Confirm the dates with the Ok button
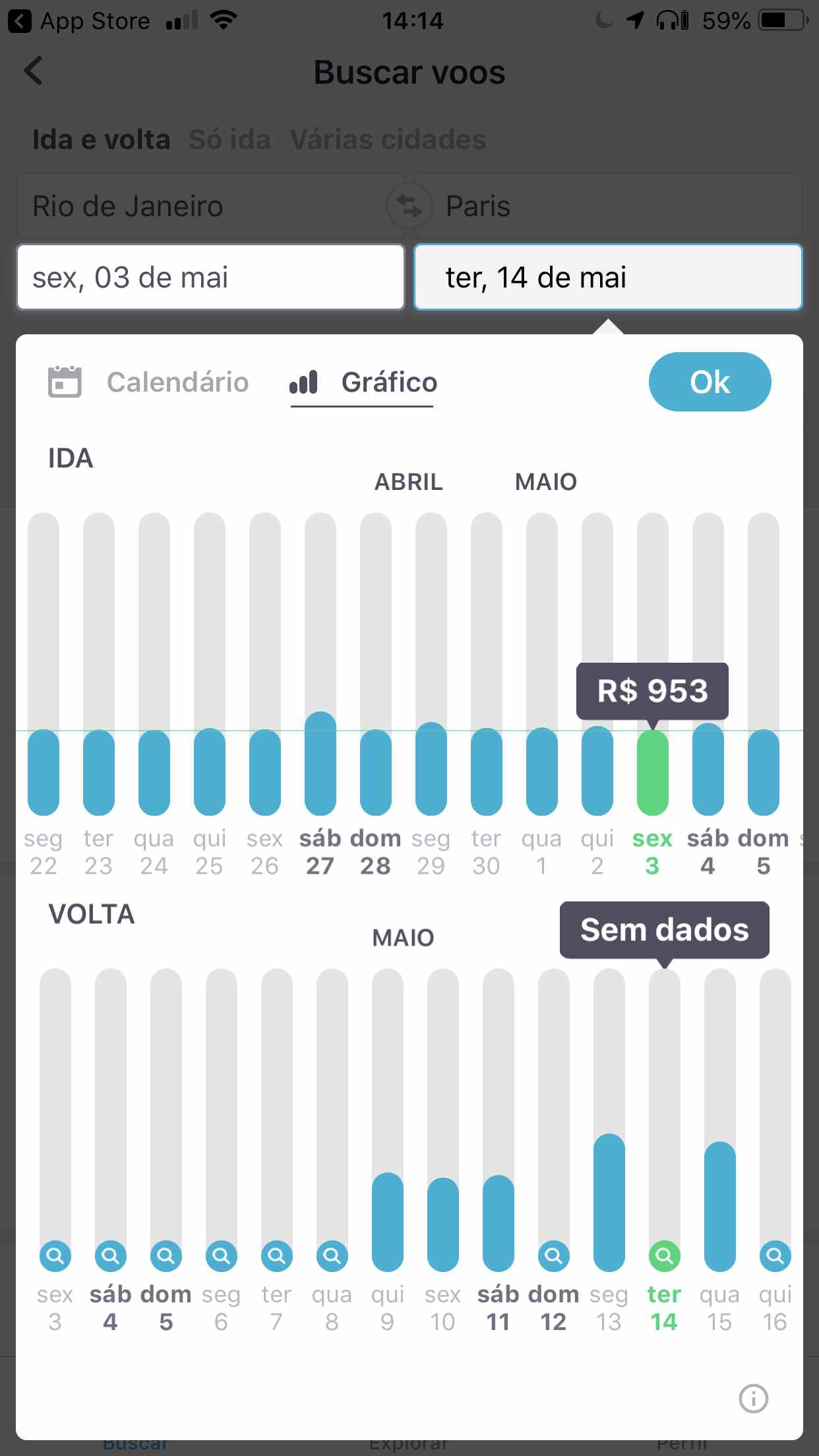 [x=710, y=382]
